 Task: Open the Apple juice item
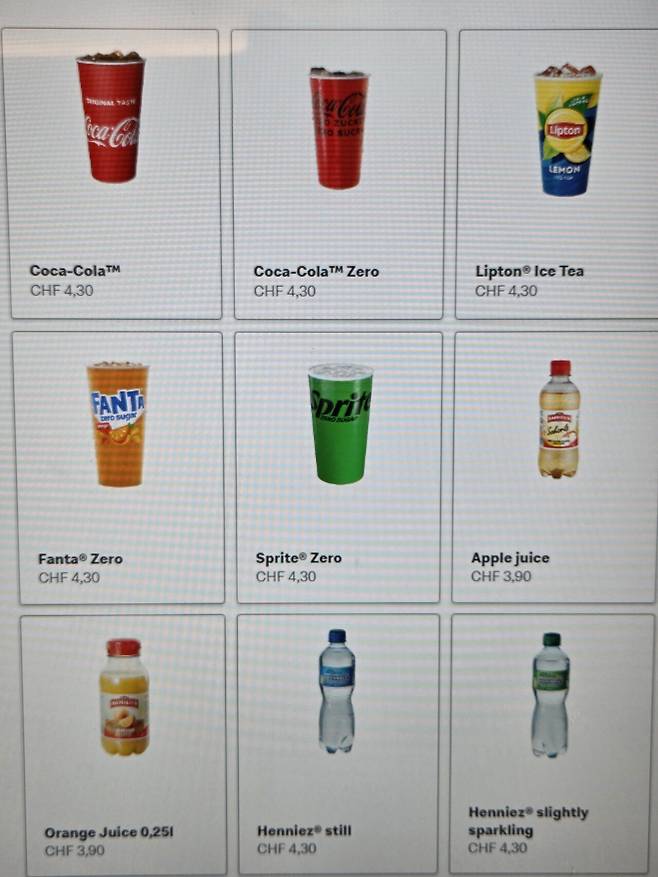pyautogui.click(x=555, y=467)
